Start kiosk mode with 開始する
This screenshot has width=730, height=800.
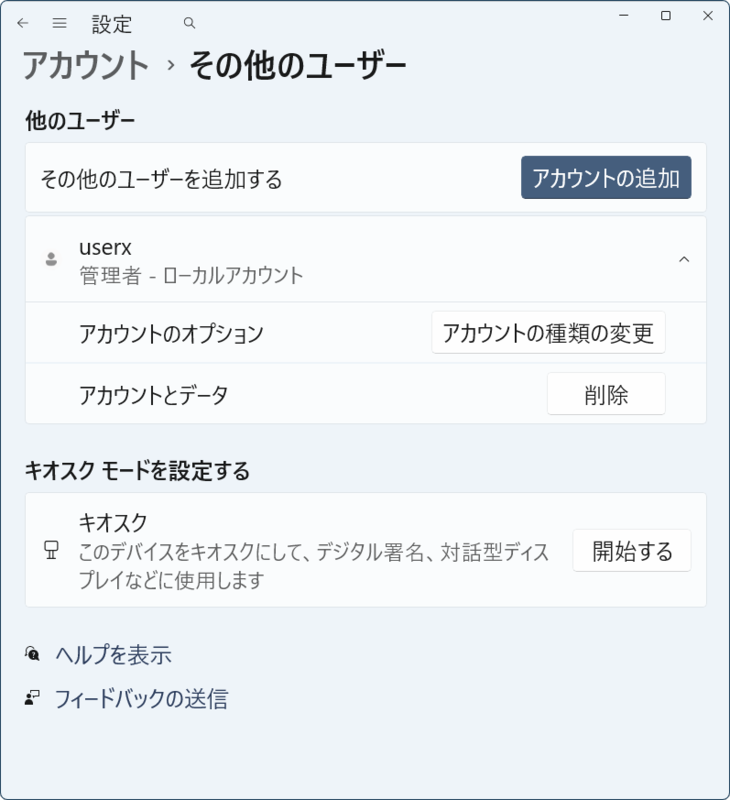click(632, 550)
